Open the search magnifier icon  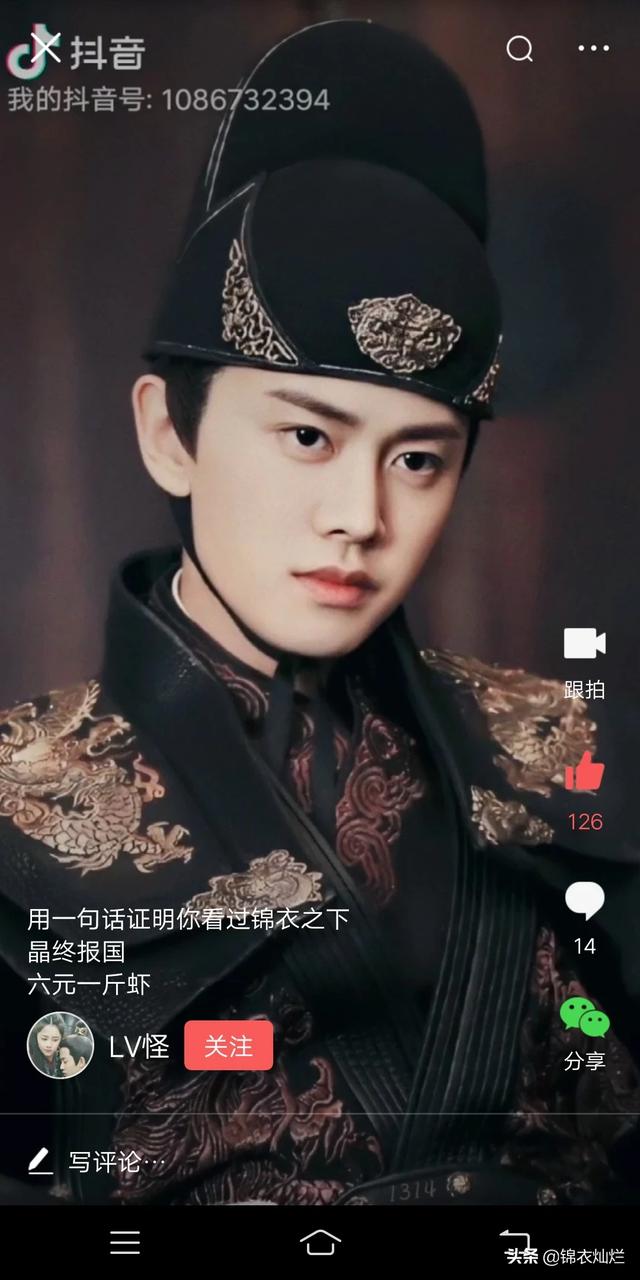click(x=519, y=49)
